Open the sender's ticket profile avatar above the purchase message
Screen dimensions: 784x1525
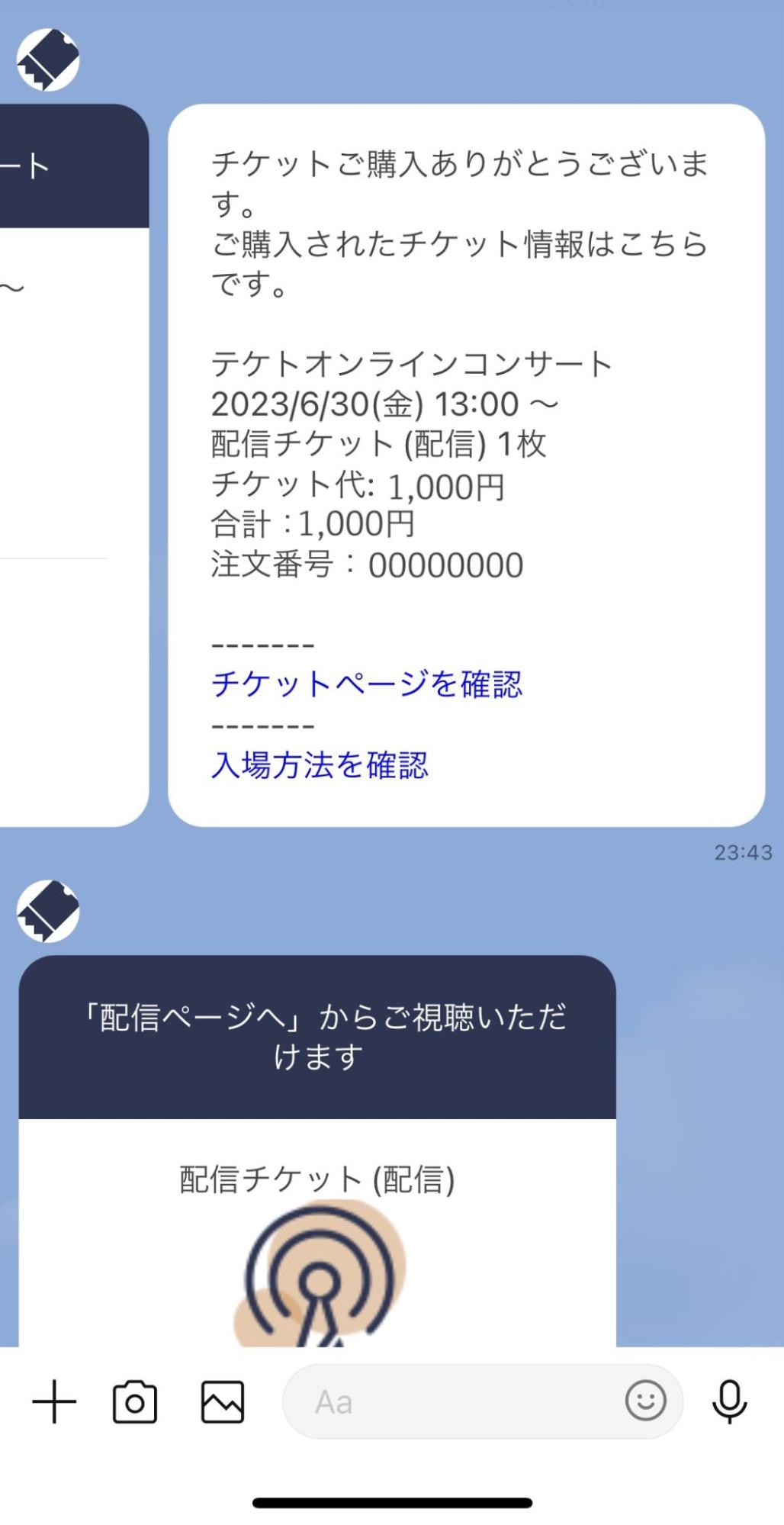pyautogui.click(x=48, y=60)
